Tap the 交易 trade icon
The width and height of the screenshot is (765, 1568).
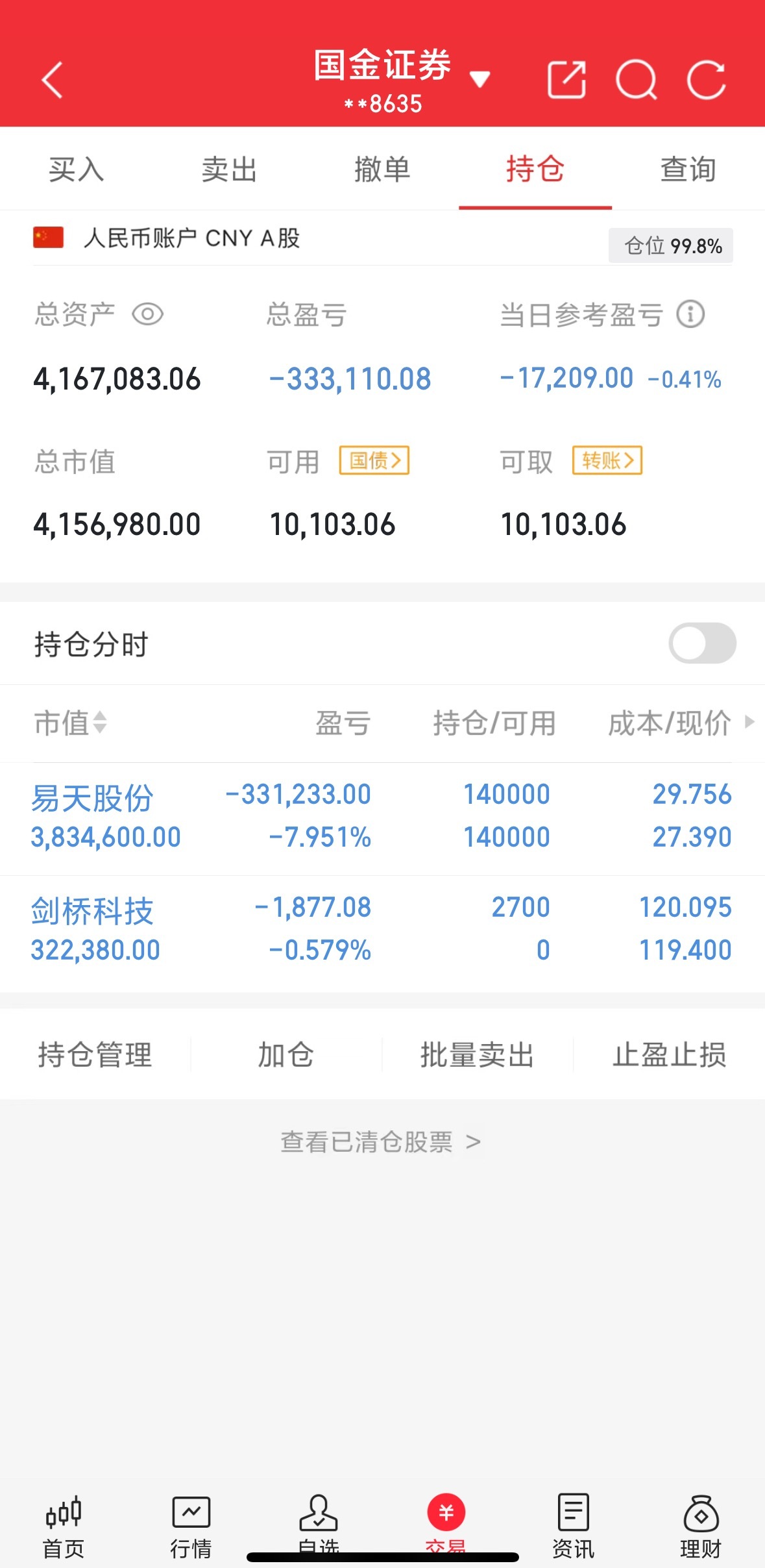pos(446,1513)
